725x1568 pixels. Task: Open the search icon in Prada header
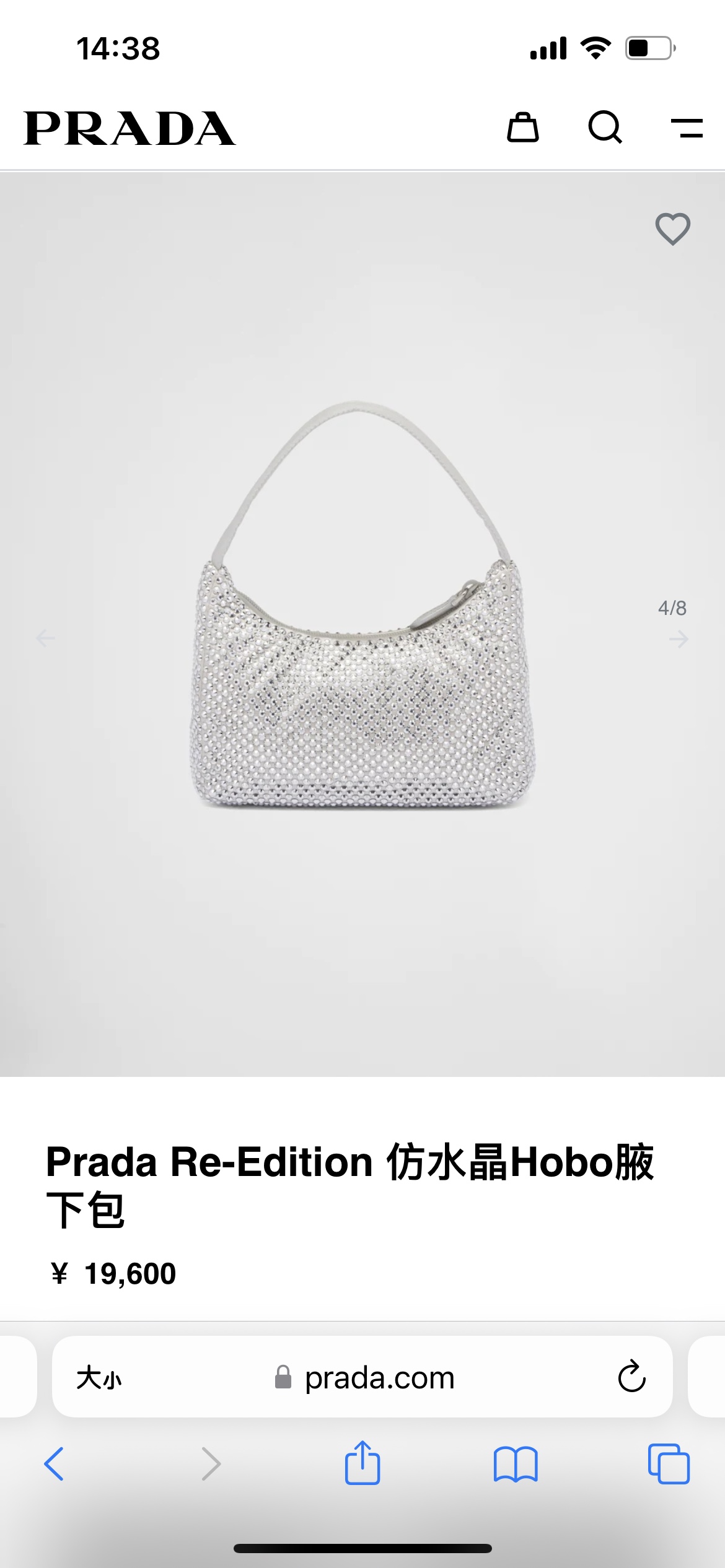(x=605, y=128)
